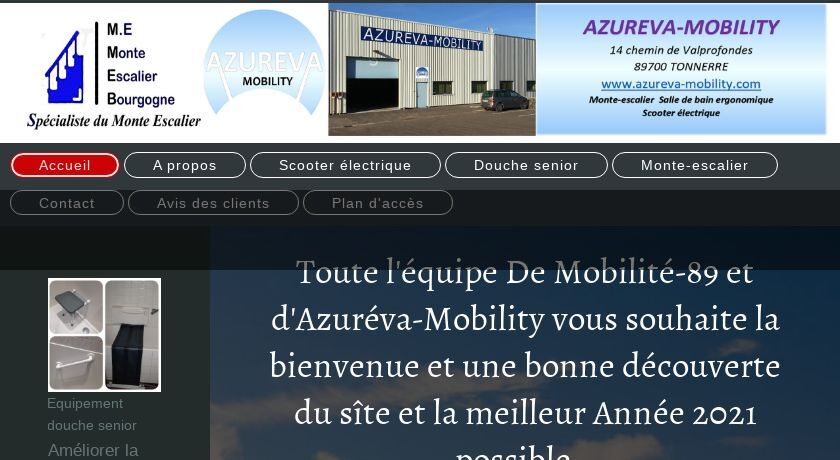Viewport: 840px width, 460px height.
Task: View Avis des clients
Action: click(213, 203)
